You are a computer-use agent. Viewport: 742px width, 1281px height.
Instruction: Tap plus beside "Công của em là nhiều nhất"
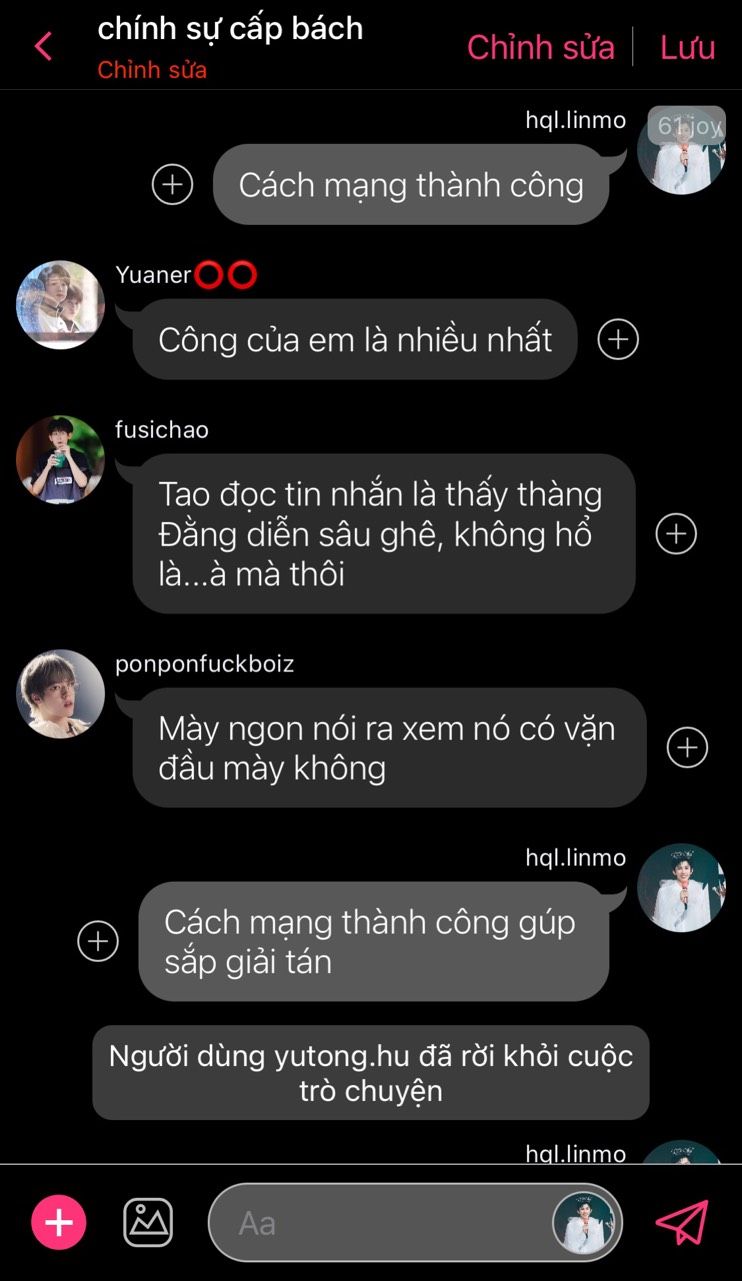618,339
